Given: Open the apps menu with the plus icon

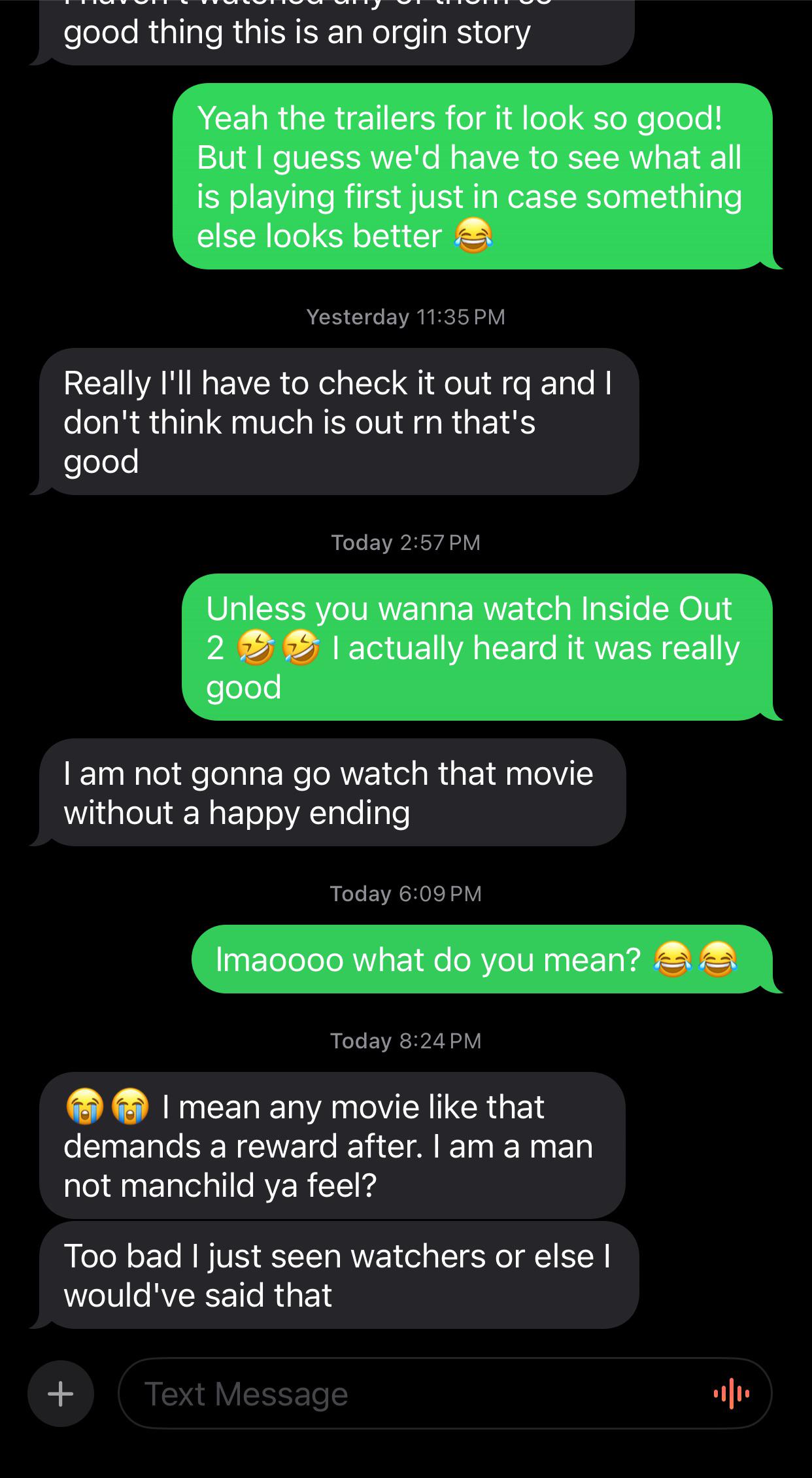Looking at the screenshot, I should 59,1393.
